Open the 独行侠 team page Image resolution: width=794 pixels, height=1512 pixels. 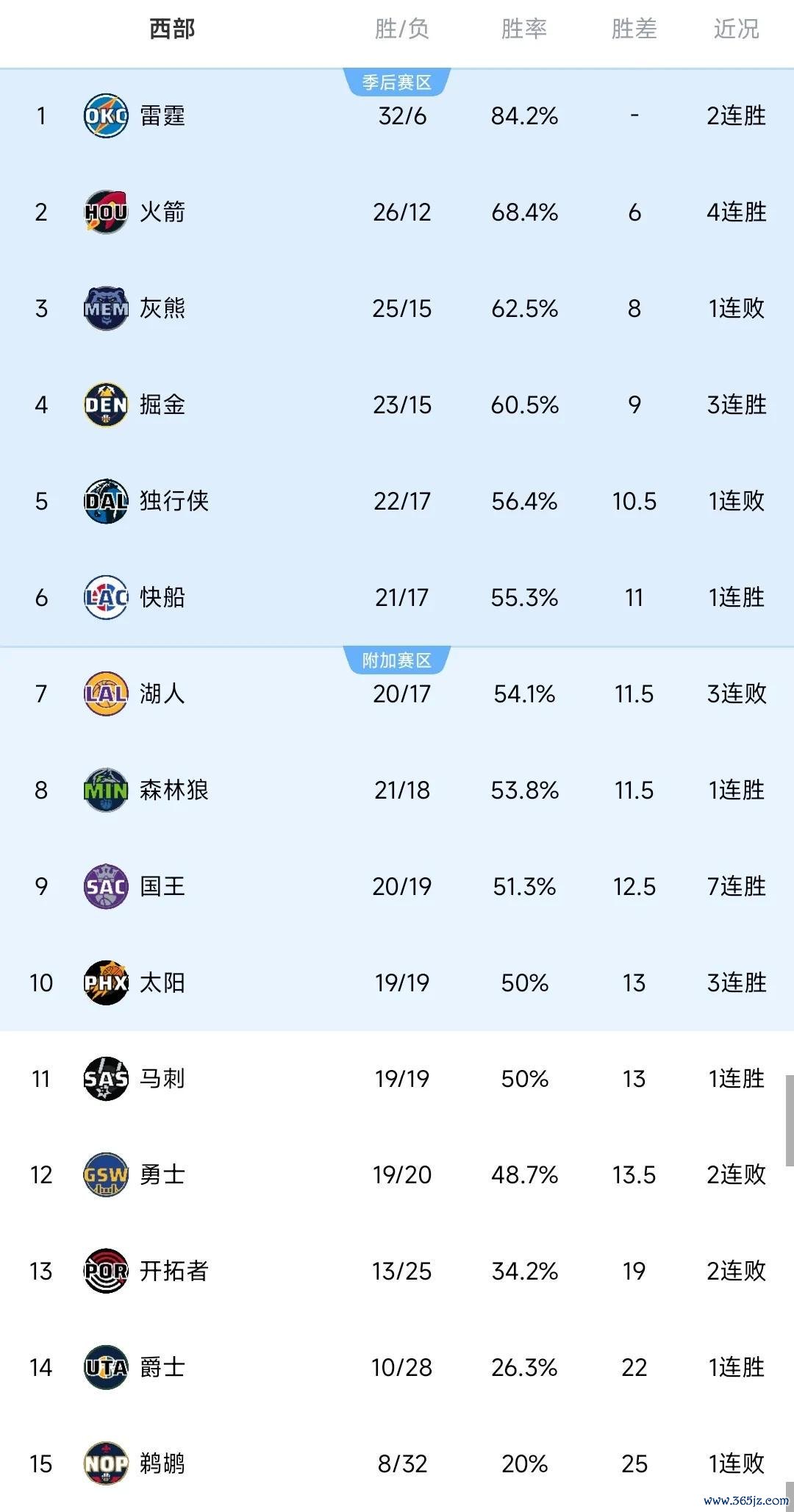[x=174, y=501]
